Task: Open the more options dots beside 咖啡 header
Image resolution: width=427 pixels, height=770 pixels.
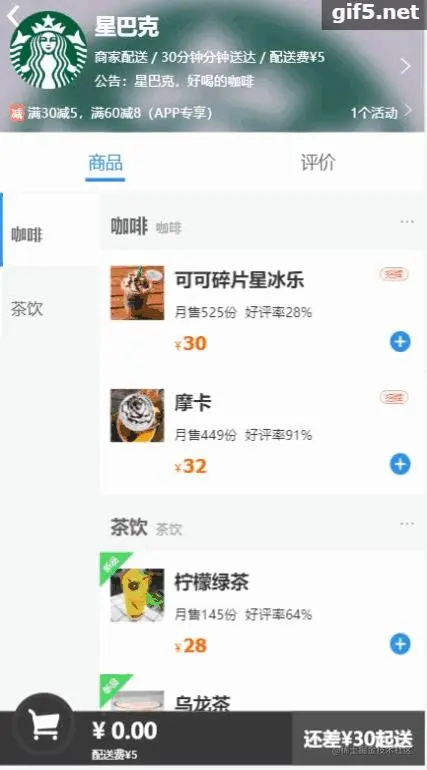Action: [x=407, y=222]
